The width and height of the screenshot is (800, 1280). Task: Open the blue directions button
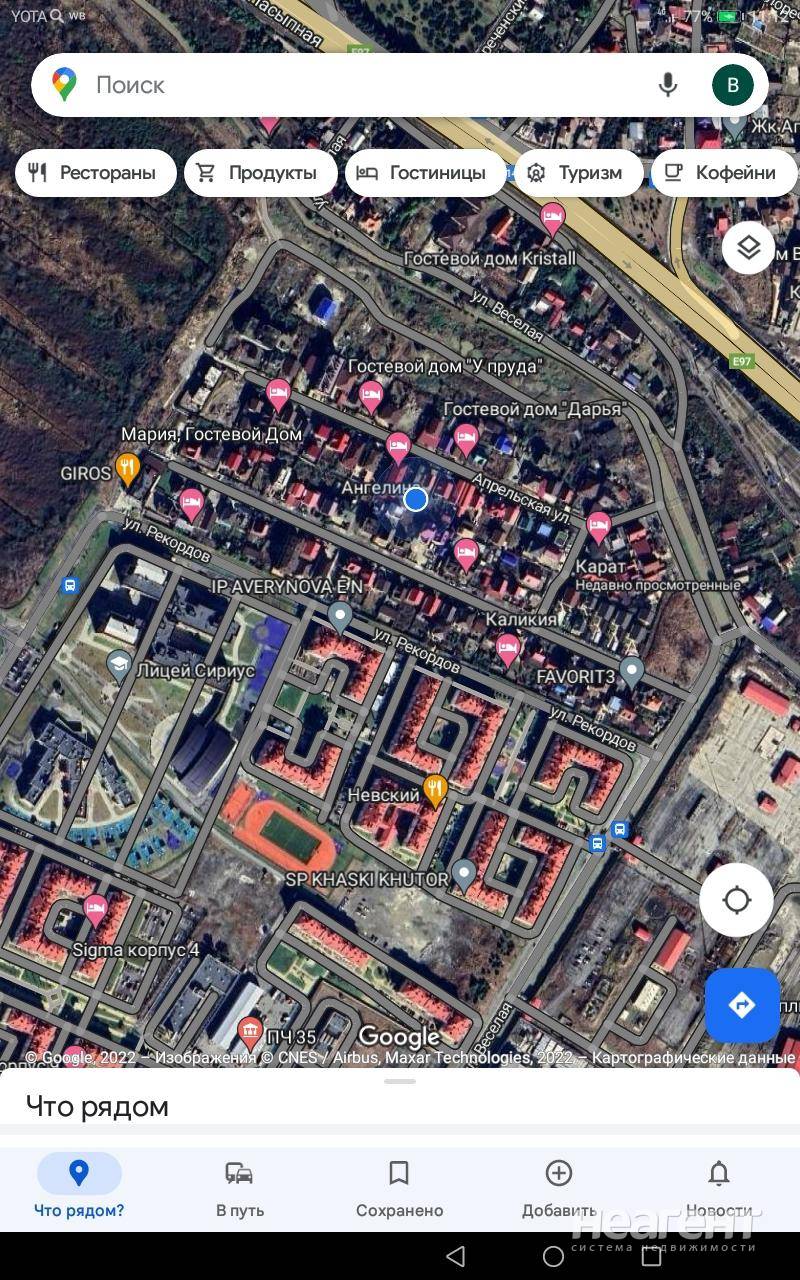tap(742, 1005)
